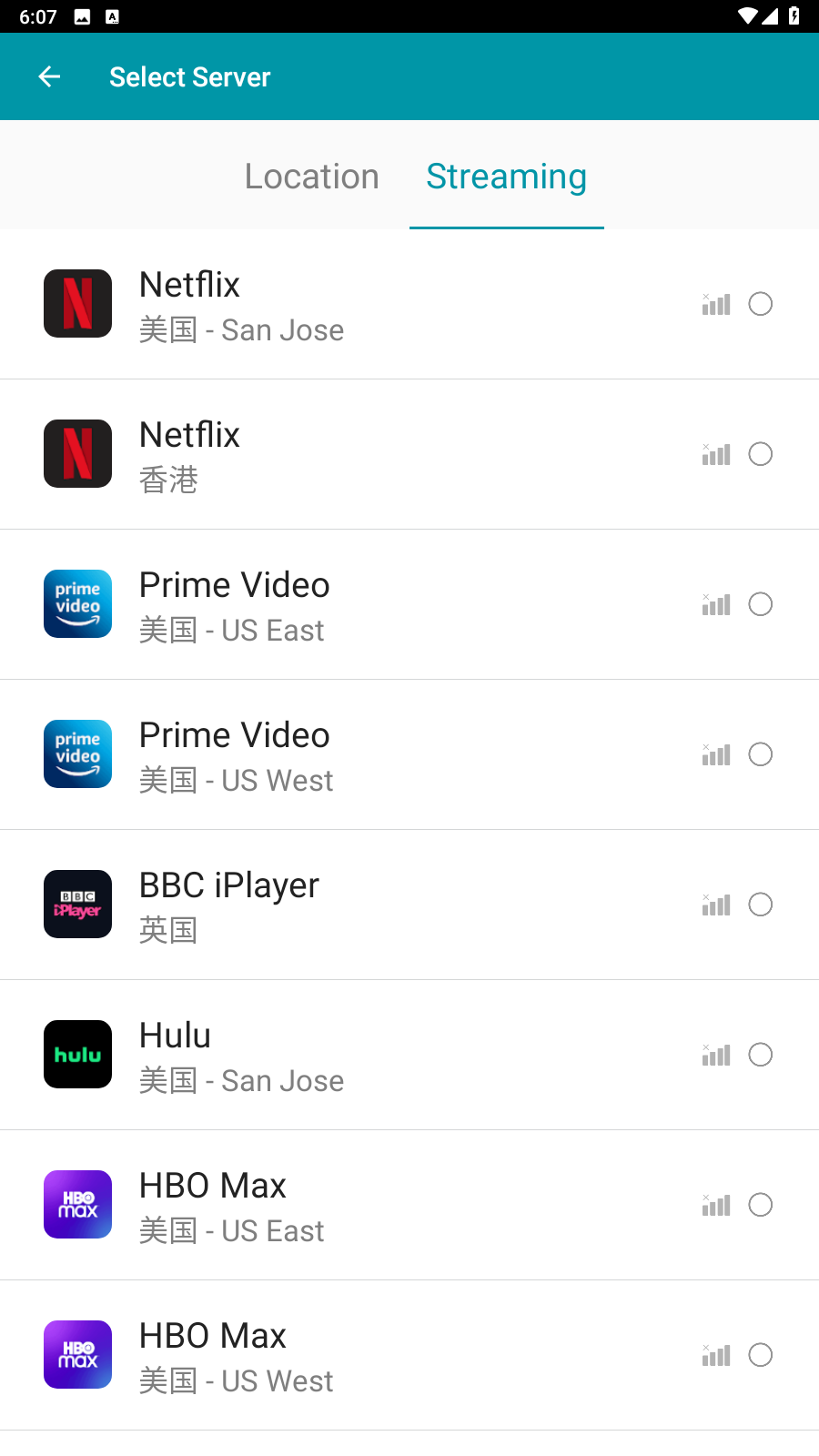The height and width of the screenshot is (1456, 819).
Task: Open the Streaming tab
Action: pos(506,177)
